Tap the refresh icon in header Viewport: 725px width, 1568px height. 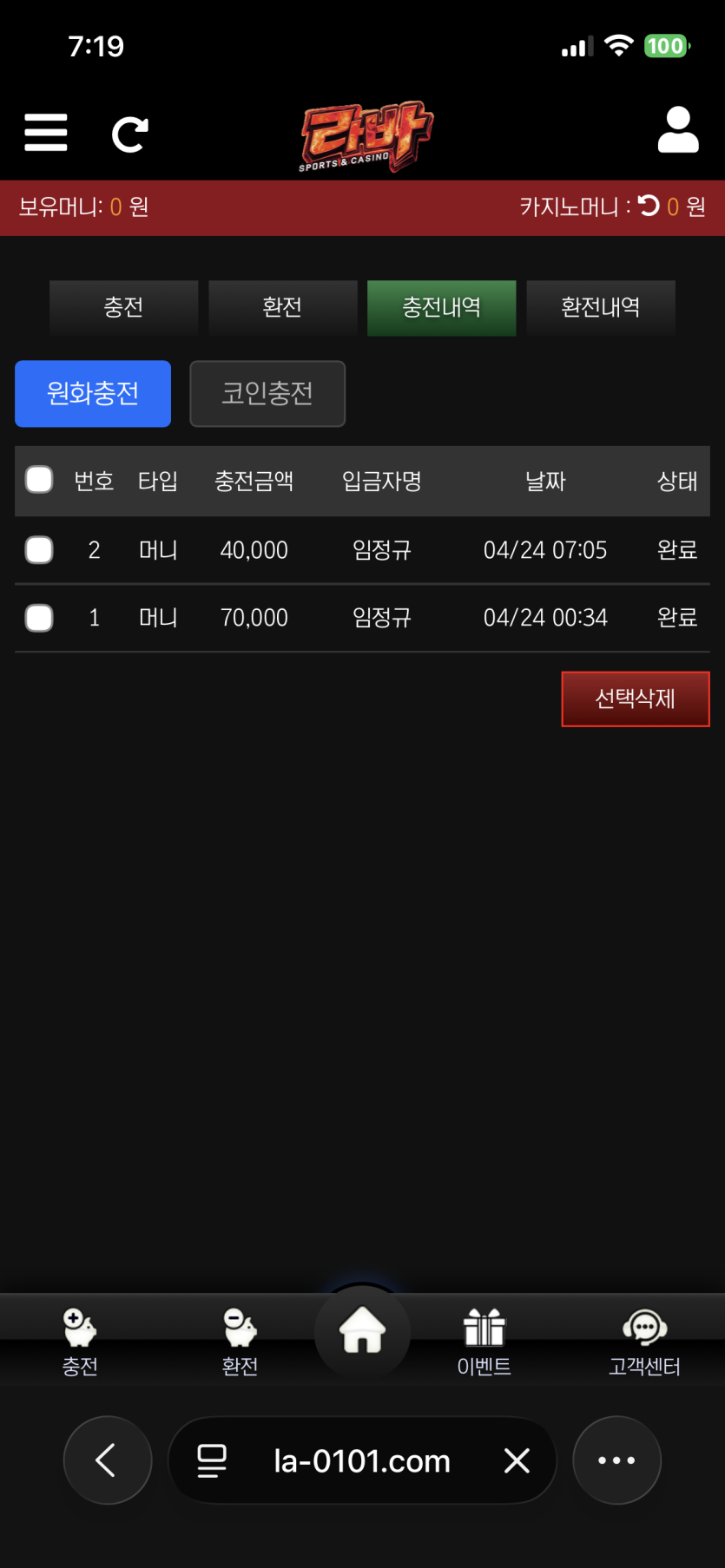pyautogui.click(x=129, y=134)
